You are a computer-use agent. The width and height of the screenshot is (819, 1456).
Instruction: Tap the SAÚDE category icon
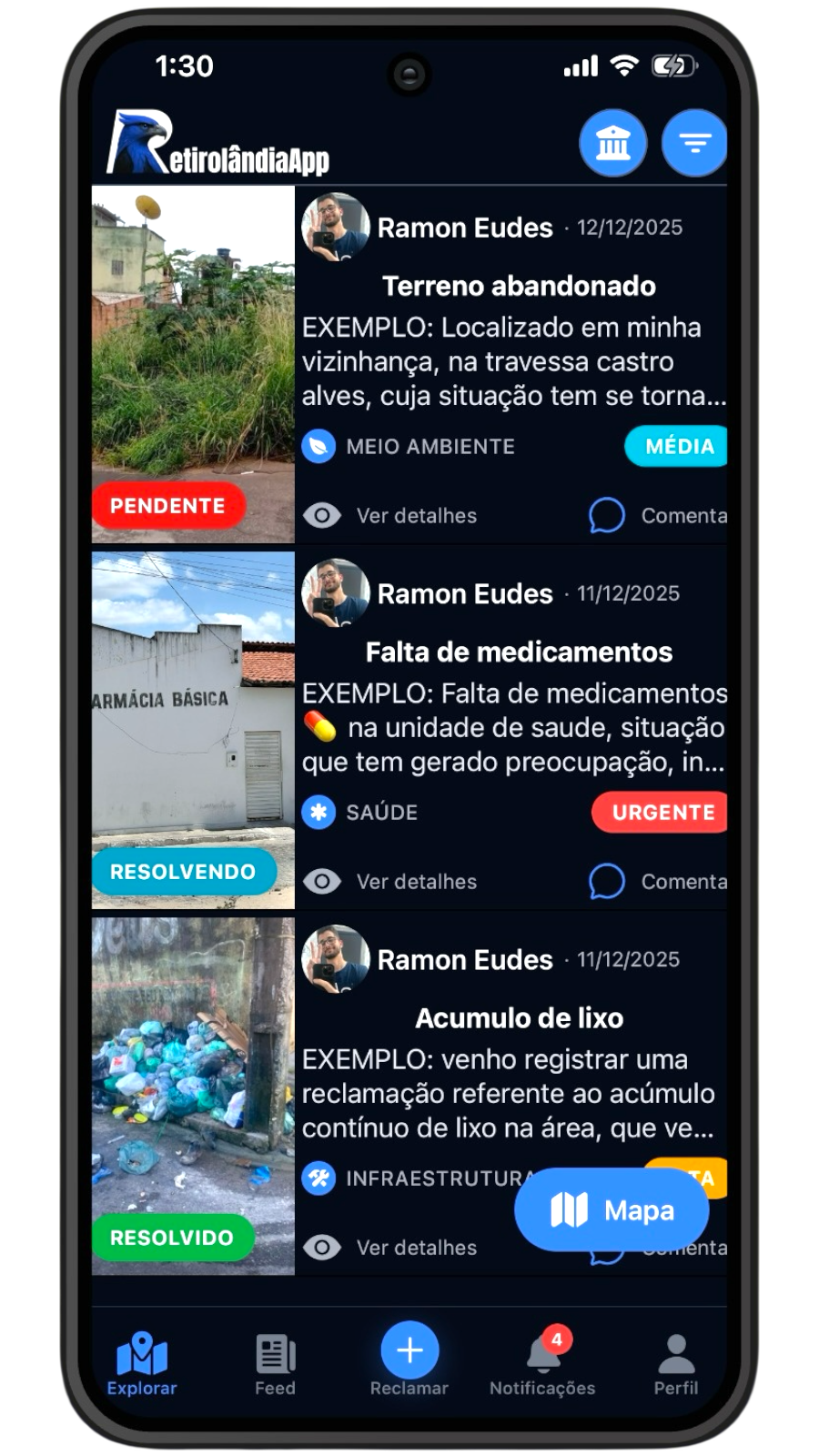(x=319, y=812)
